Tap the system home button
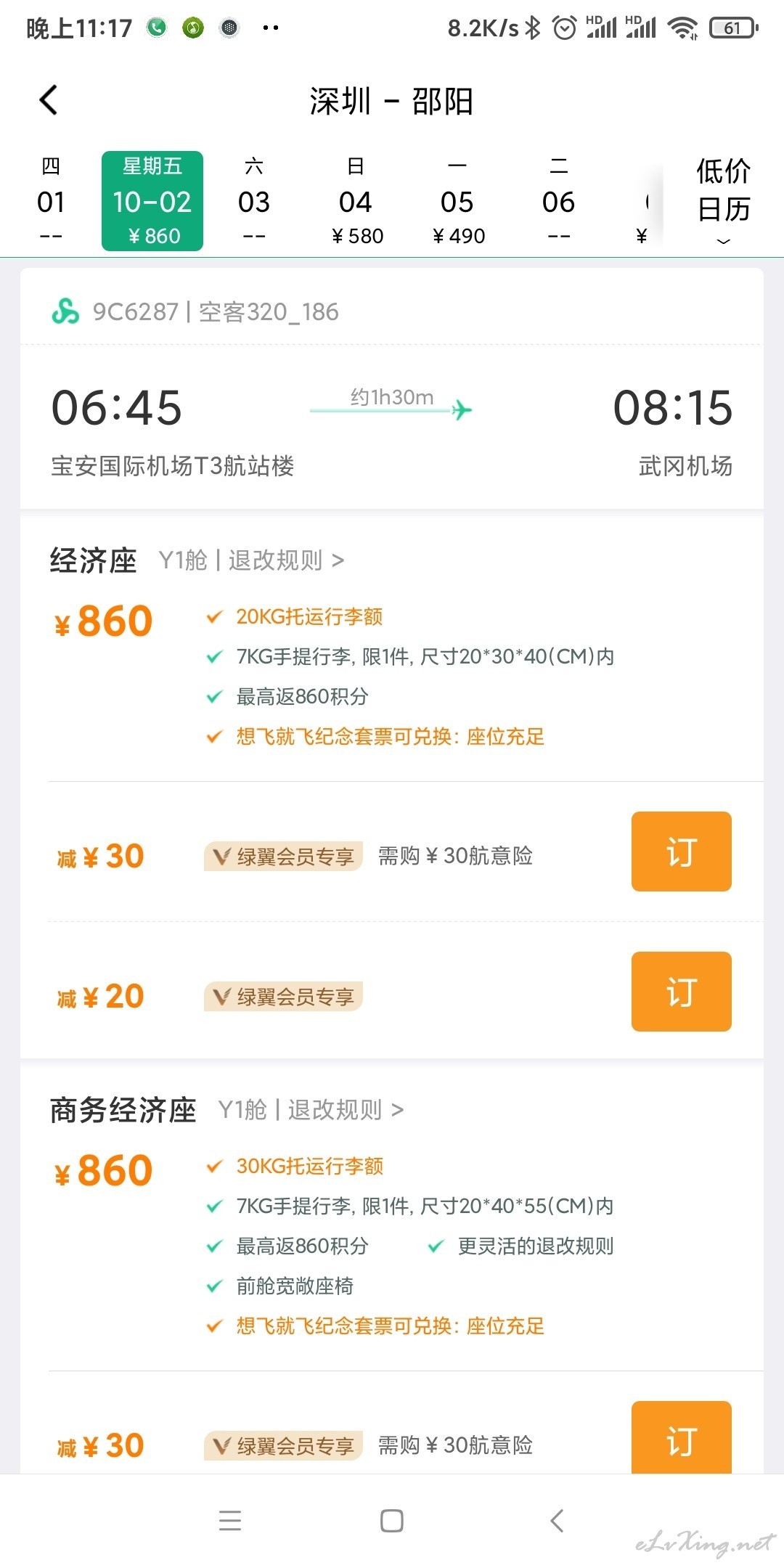Image resolution: width=784 pixels, height=1568 pixels. pos(392,1520)
